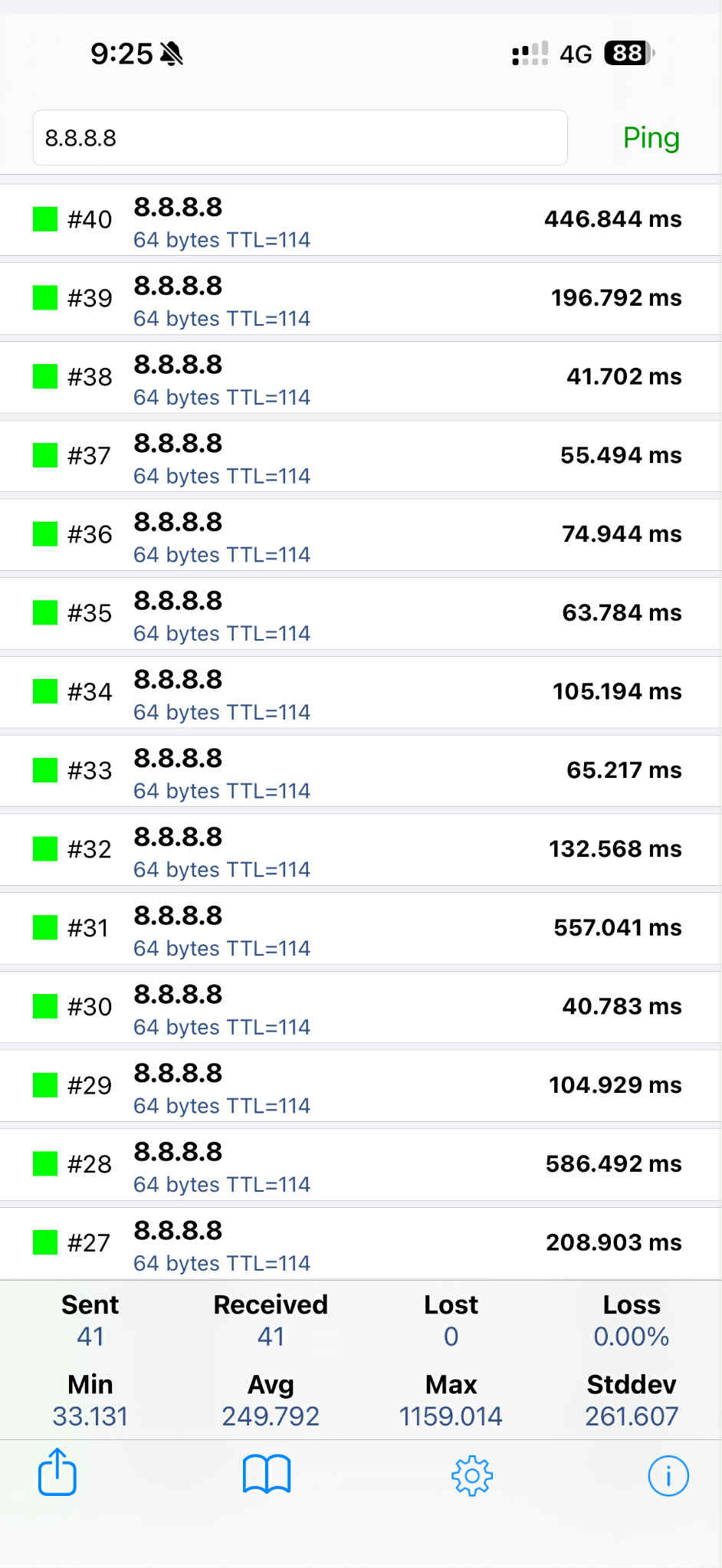Viewport: 722px width, 1568px height.
Task: Open the book bookmarks icon
Action: [266, 1474]
